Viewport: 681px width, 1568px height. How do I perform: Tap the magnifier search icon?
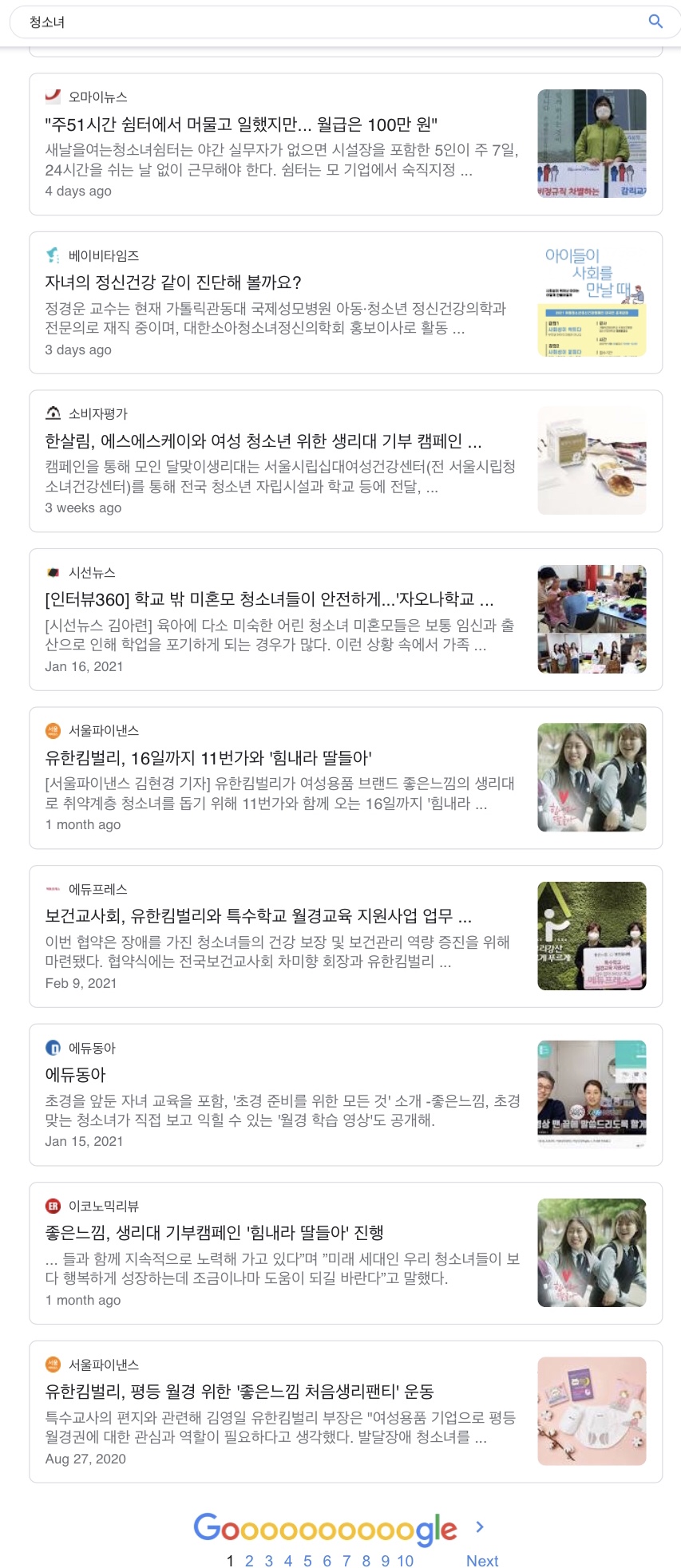[x=655, y=22]
